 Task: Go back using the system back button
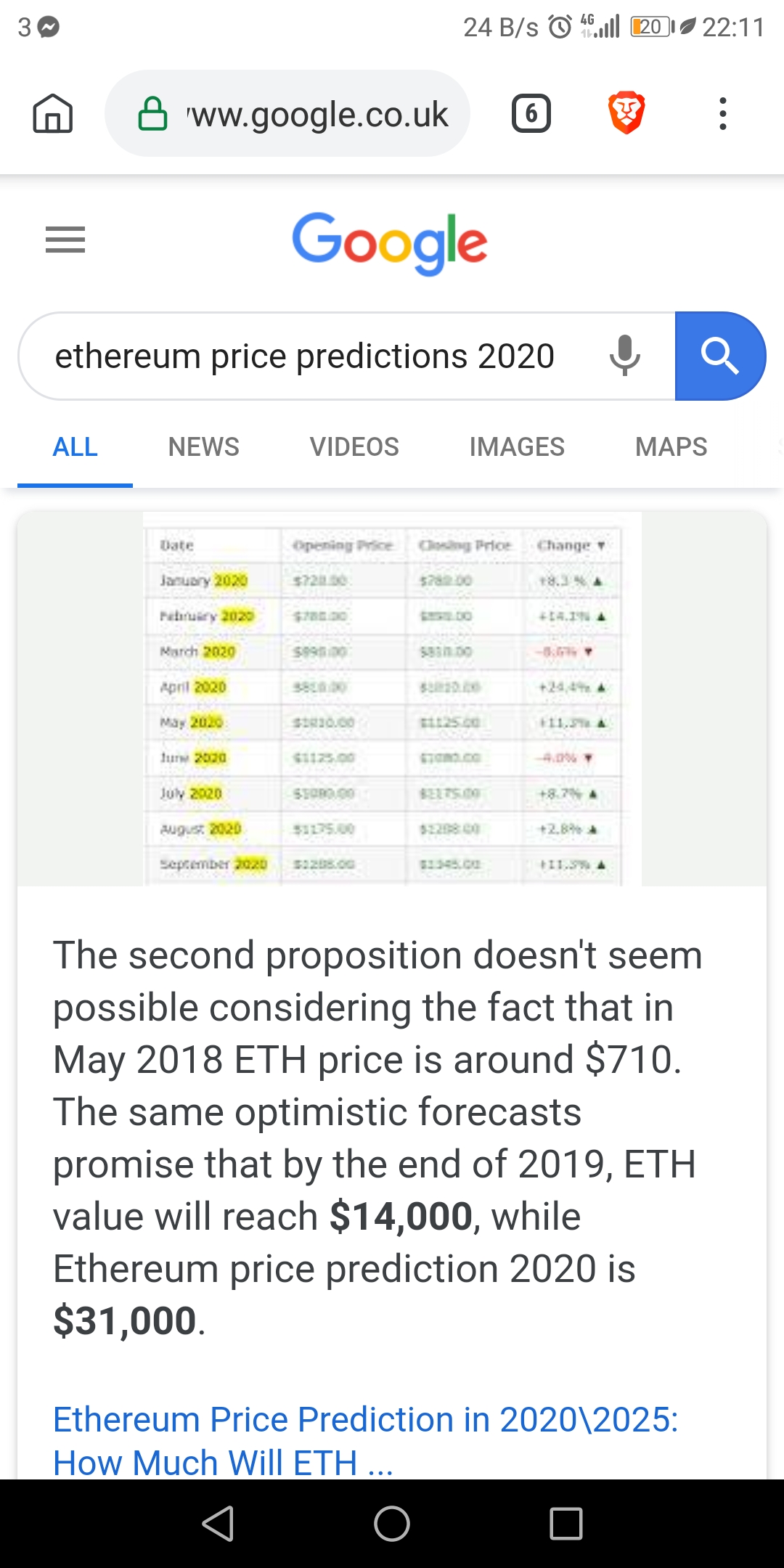[218, 1523]
